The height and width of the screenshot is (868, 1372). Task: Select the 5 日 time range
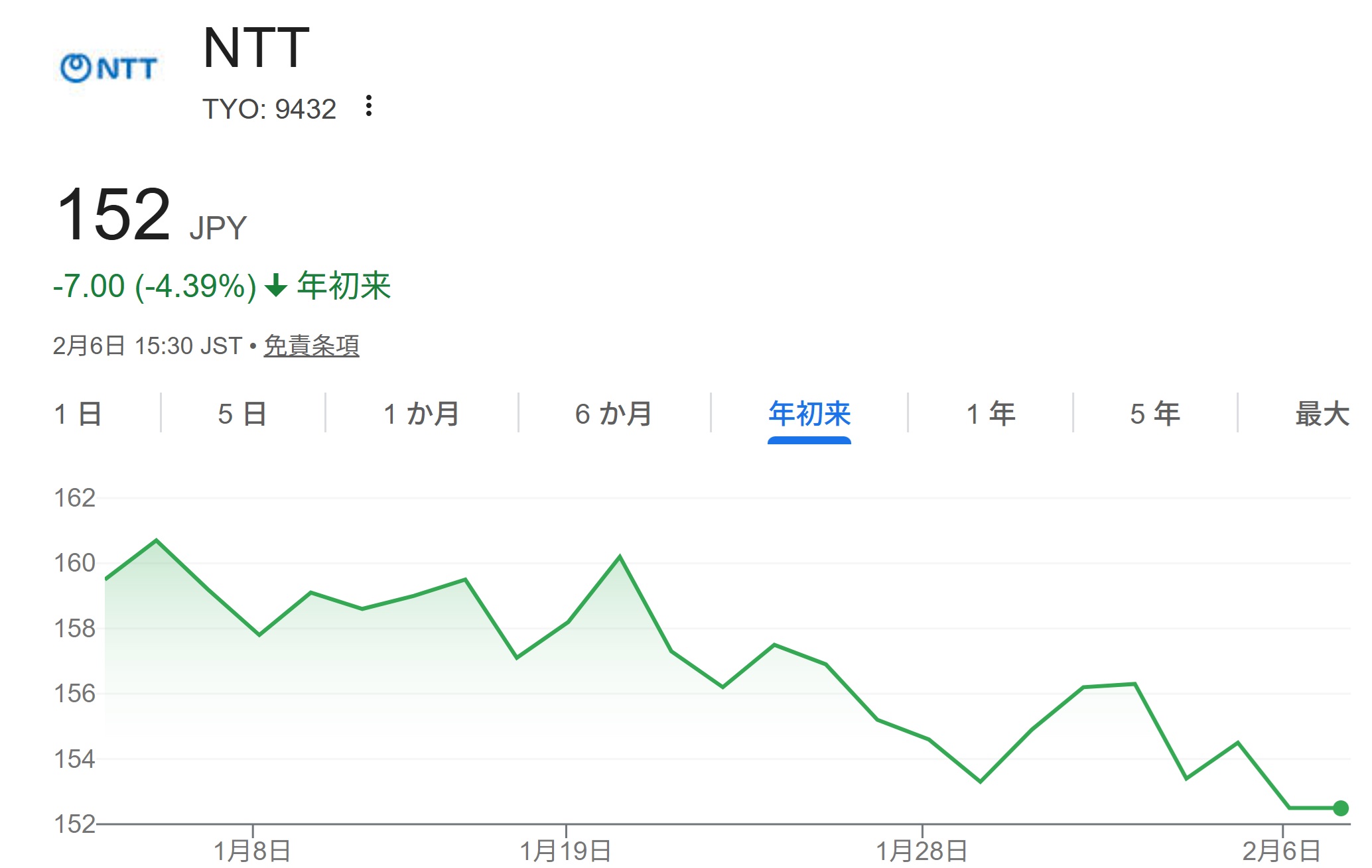[x=242, y=414]
